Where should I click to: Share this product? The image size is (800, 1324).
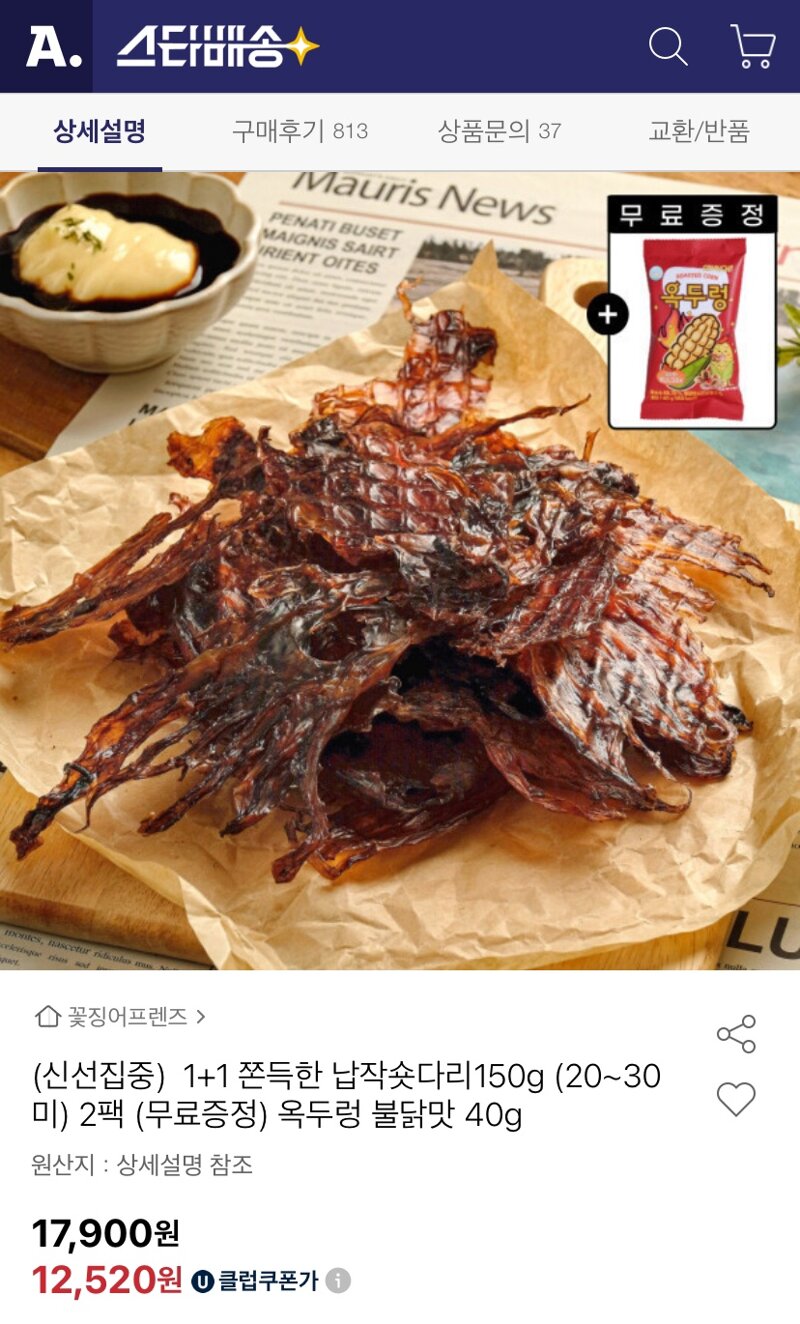[x=736, y=1034]
